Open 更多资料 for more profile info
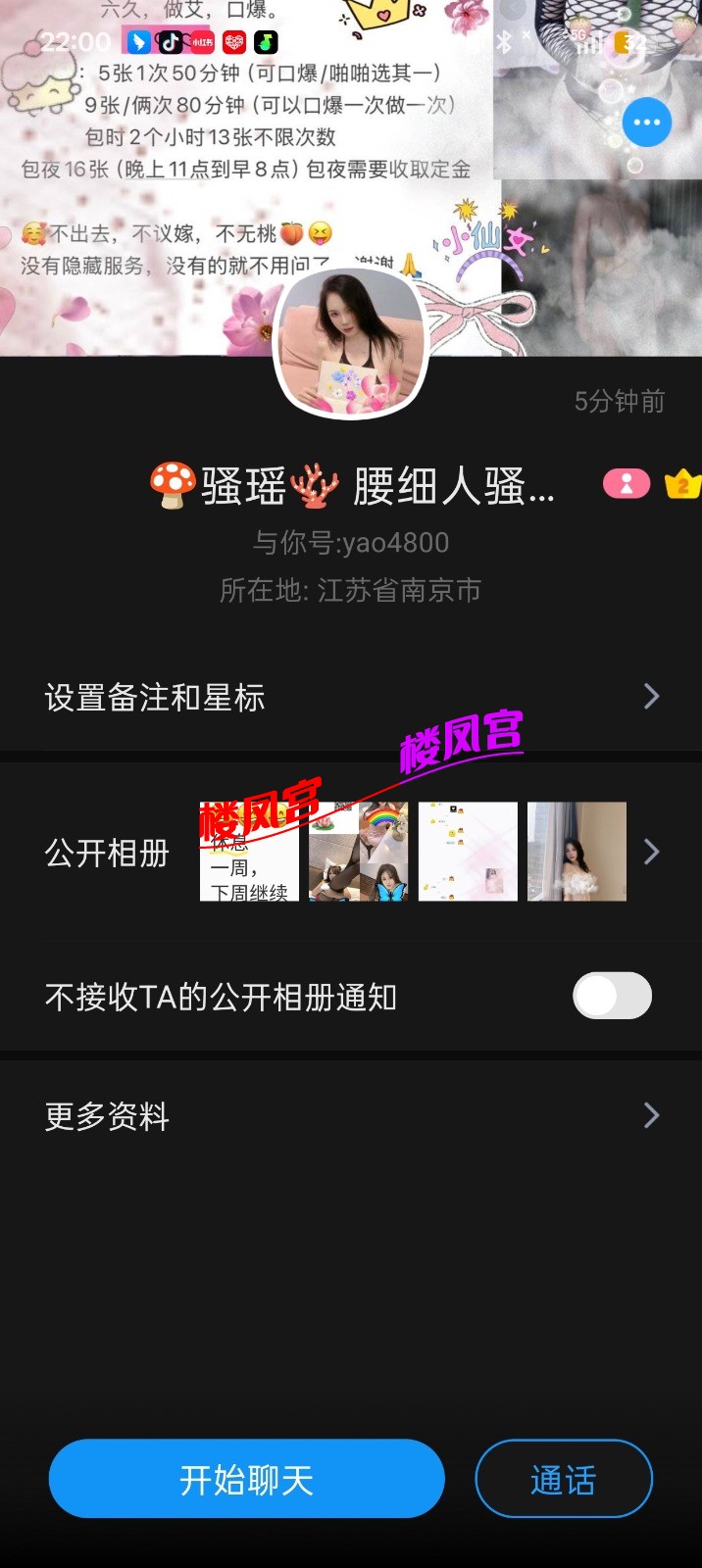702x1568 pixels. [351, 1116]
